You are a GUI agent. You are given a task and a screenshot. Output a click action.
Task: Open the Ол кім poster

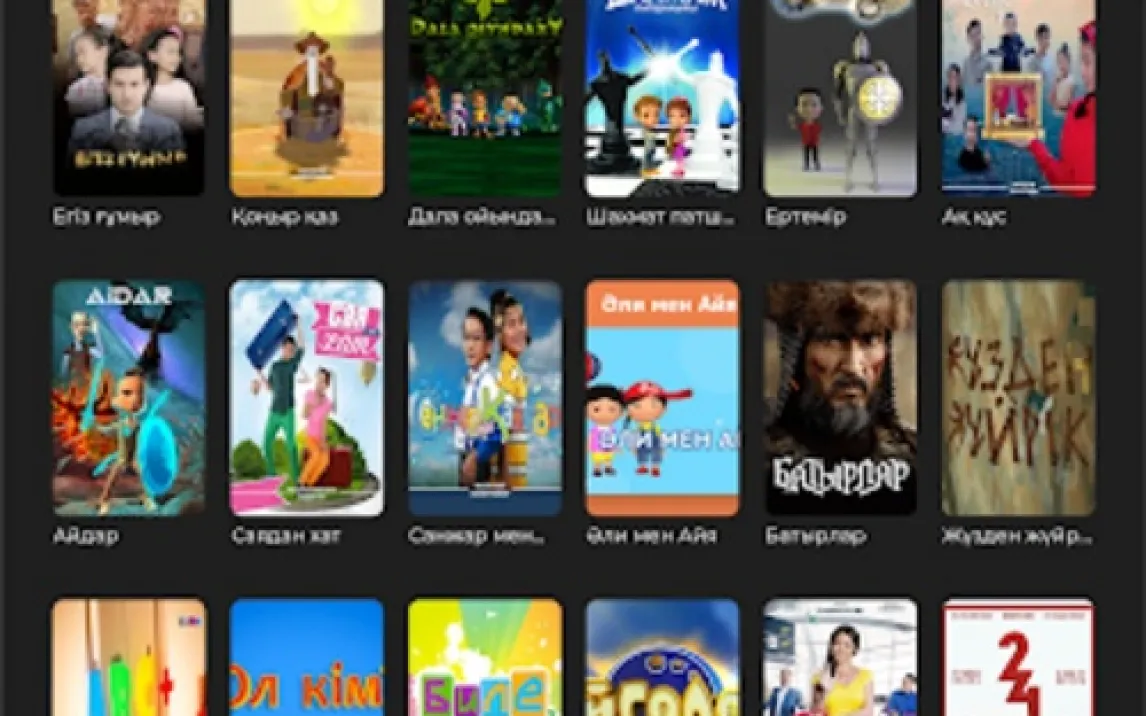[307, 658]
